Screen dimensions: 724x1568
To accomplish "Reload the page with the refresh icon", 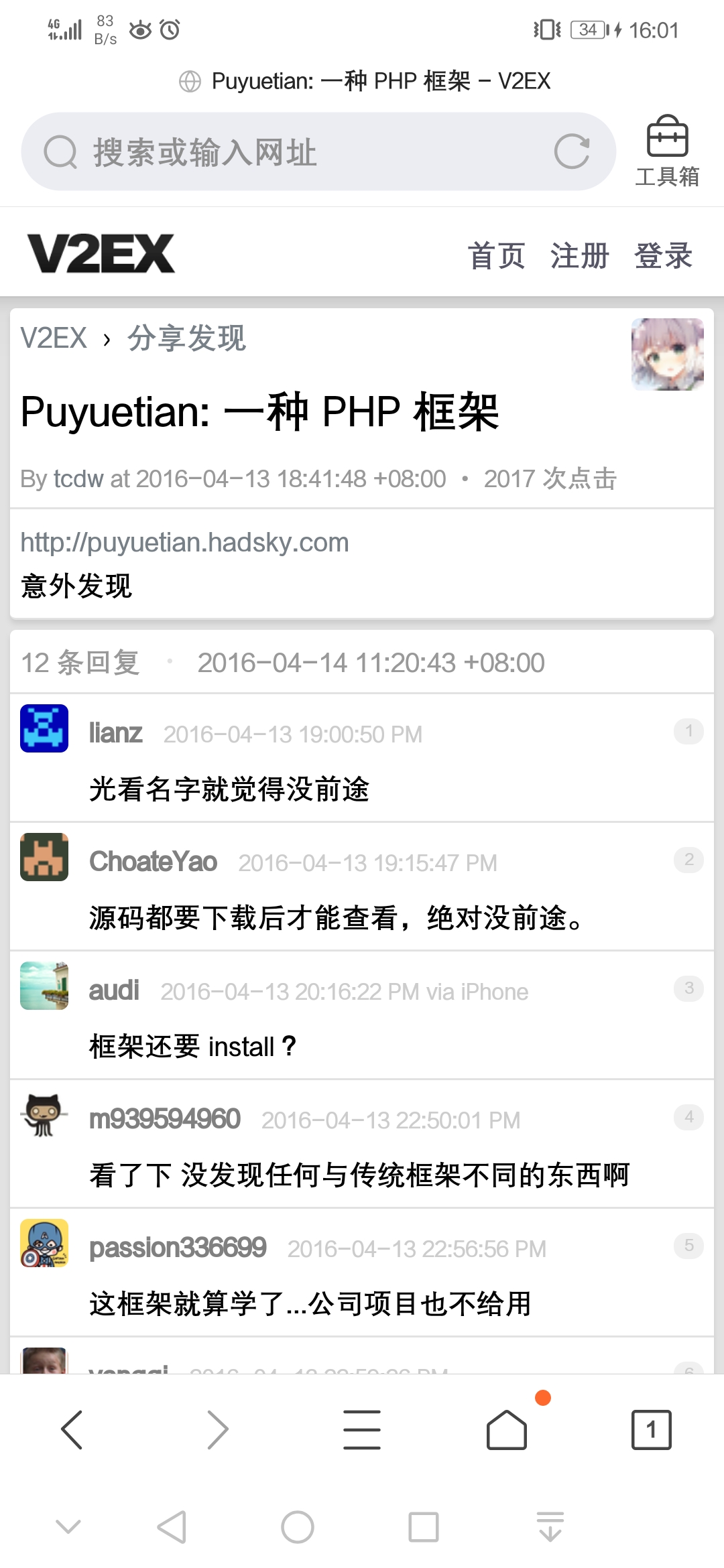I will coord(572,151).
